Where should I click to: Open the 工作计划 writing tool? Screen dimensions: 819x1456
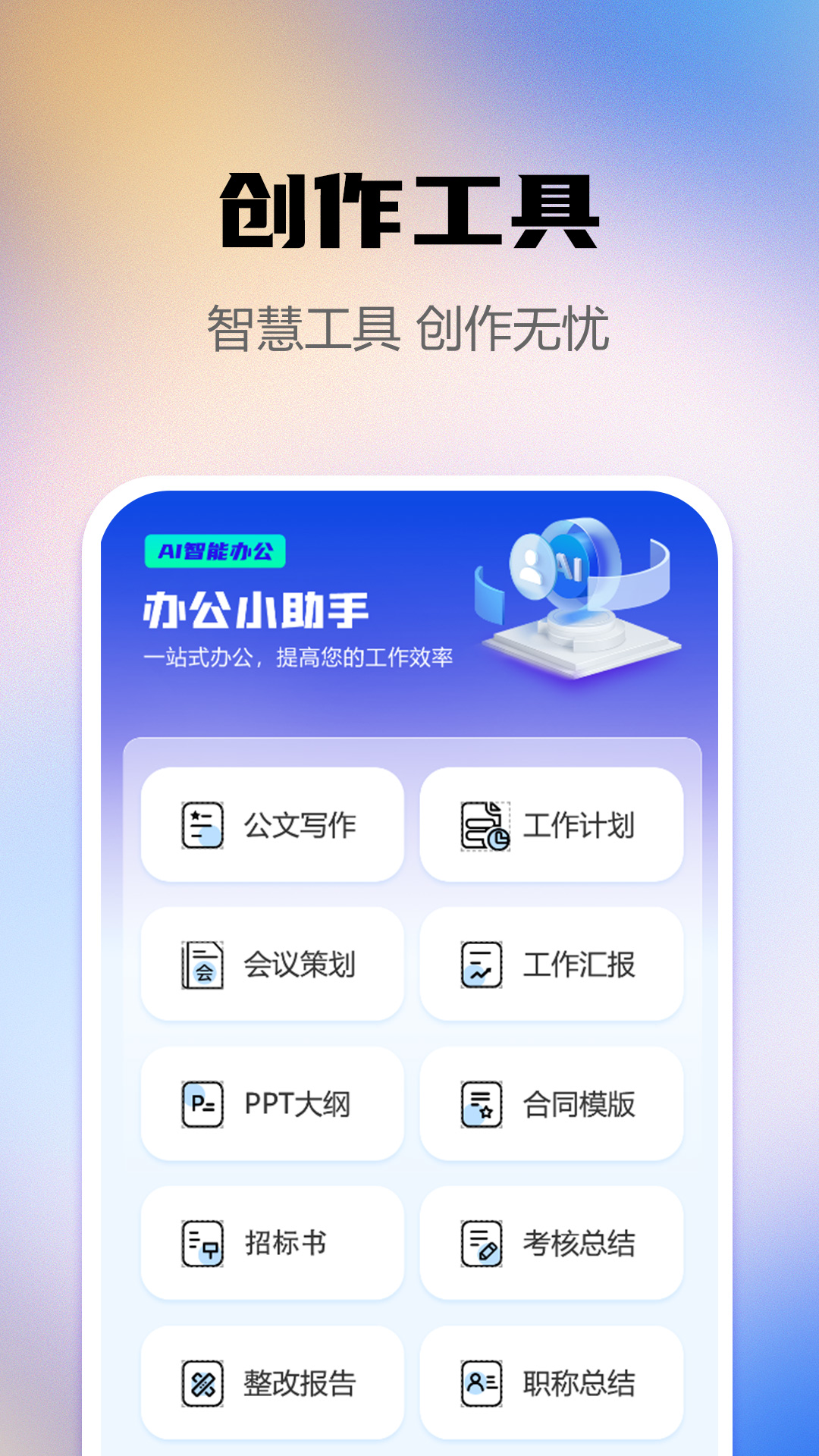tap(552, 825)
